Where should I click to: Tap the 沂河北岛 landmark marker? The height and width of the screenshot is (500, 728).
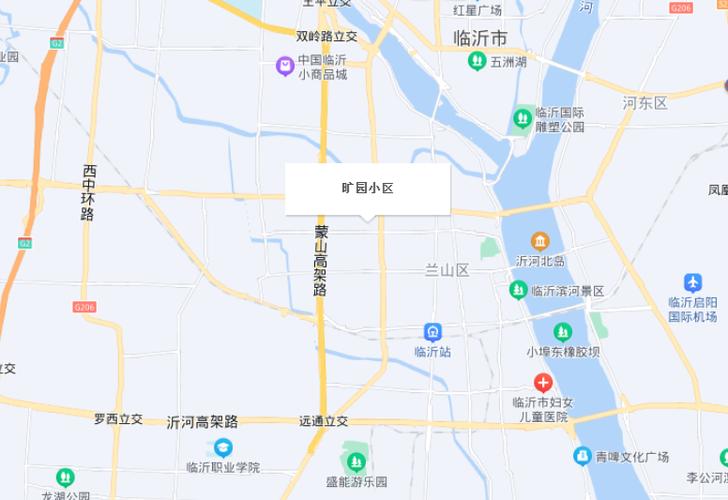point(540,241)
